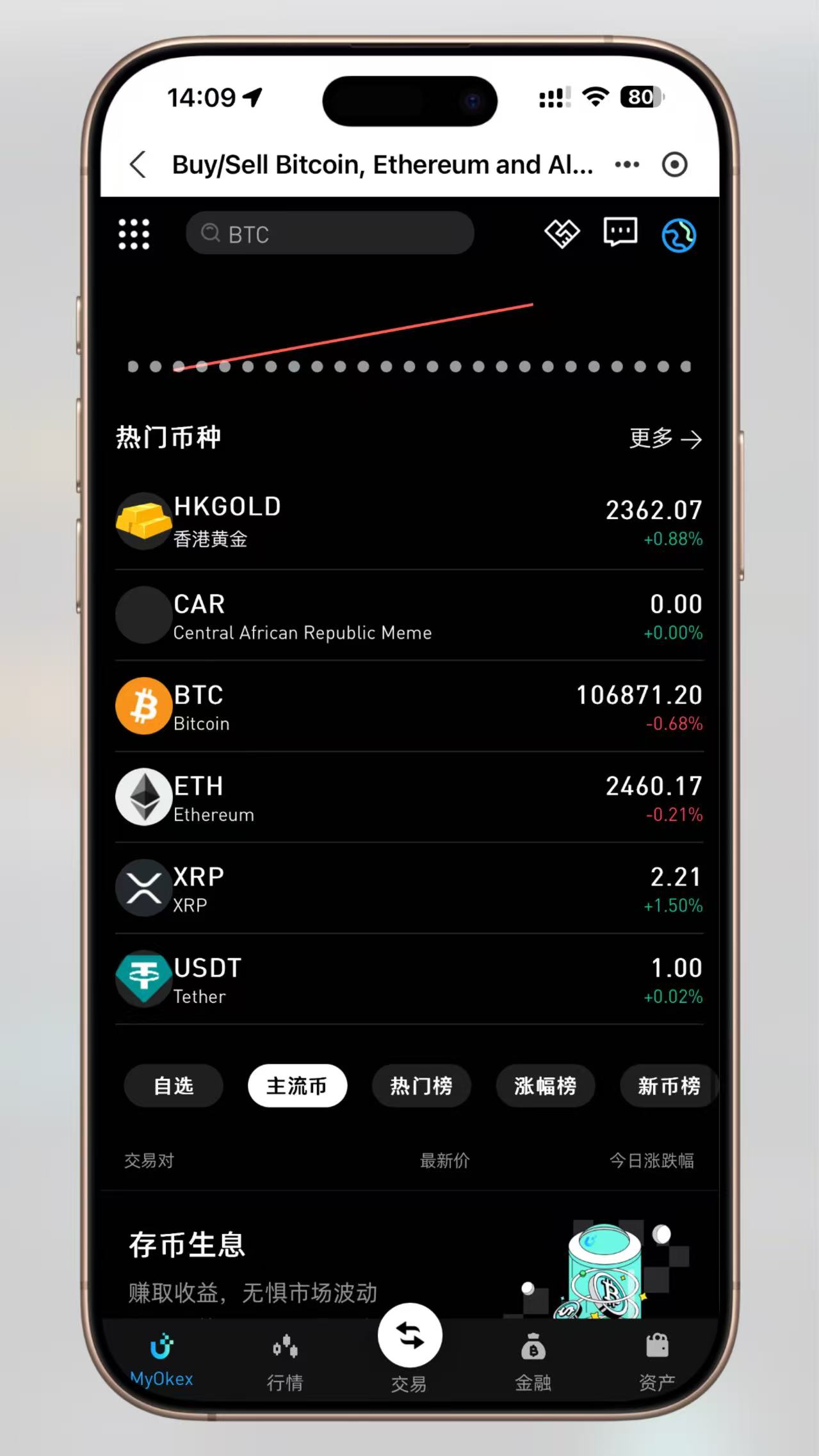Open the three-dot overflow menu
The height and width of the screenshot is (1456, 819).
click(626, 164)
